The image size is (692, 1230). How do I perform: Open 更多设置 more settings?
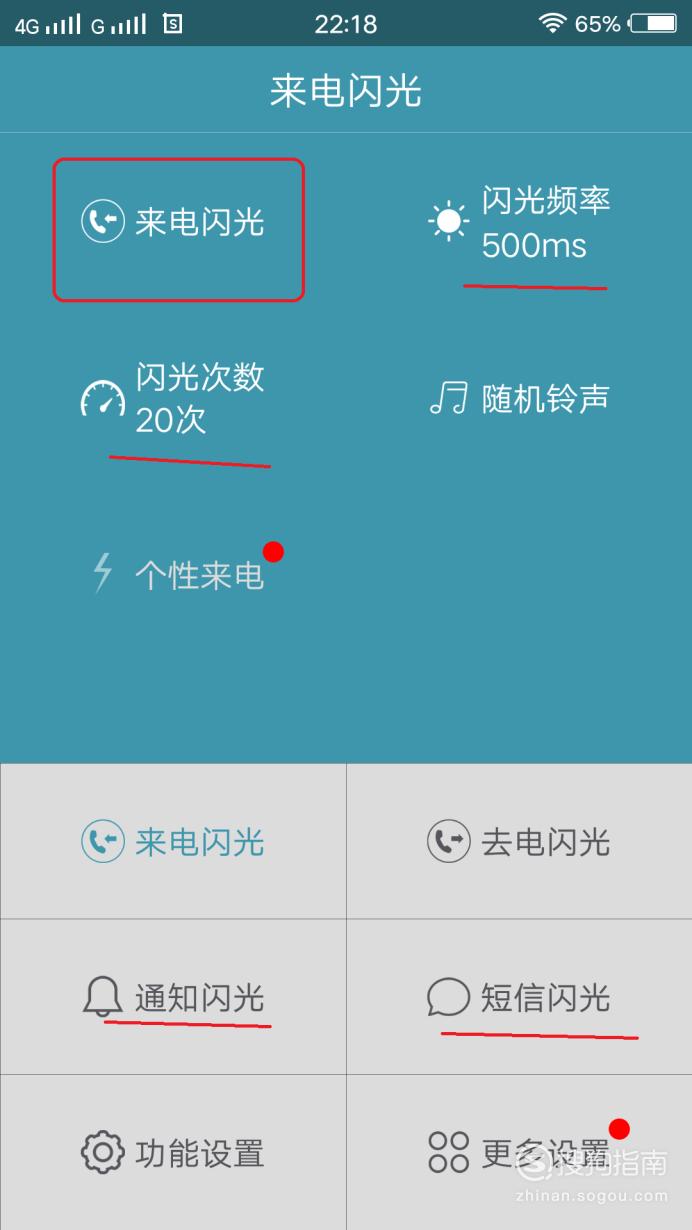[x=519, y=1153]
